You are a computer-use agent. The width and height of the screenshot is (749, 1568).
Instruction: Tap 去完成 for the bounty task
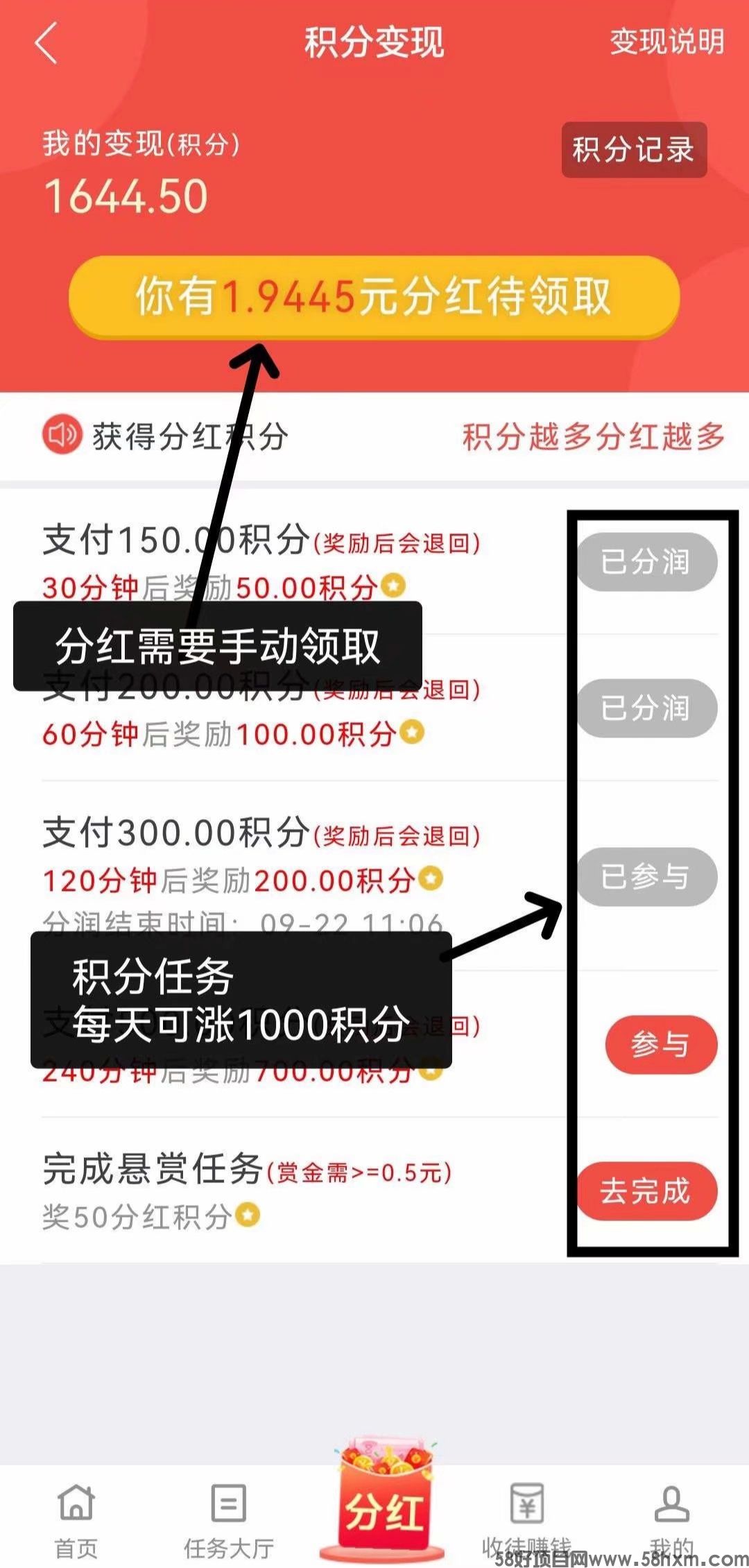click(x=646, y=1191)
